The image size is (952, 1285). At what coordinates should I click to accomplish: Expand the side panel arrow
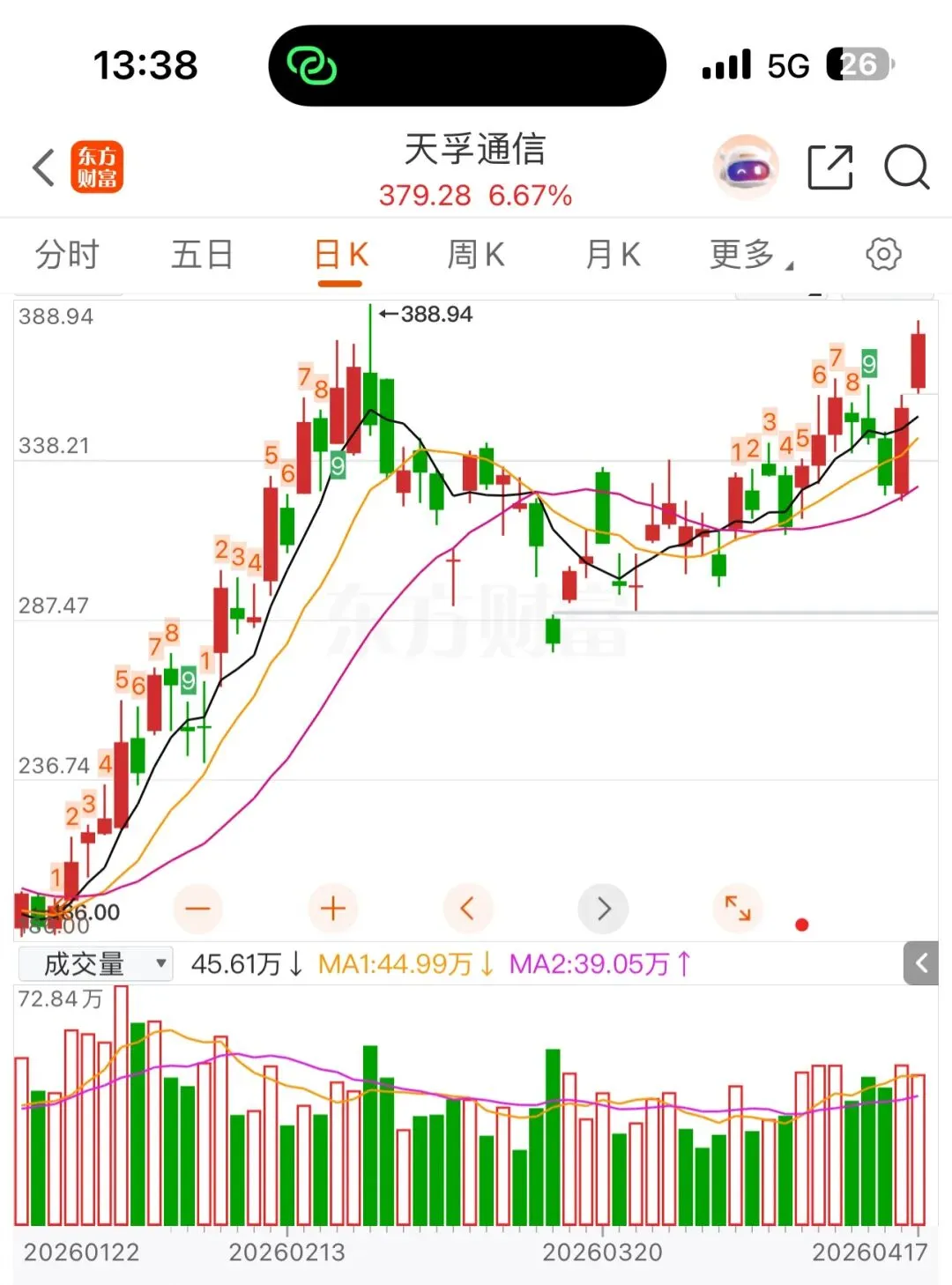click(921, 963)
